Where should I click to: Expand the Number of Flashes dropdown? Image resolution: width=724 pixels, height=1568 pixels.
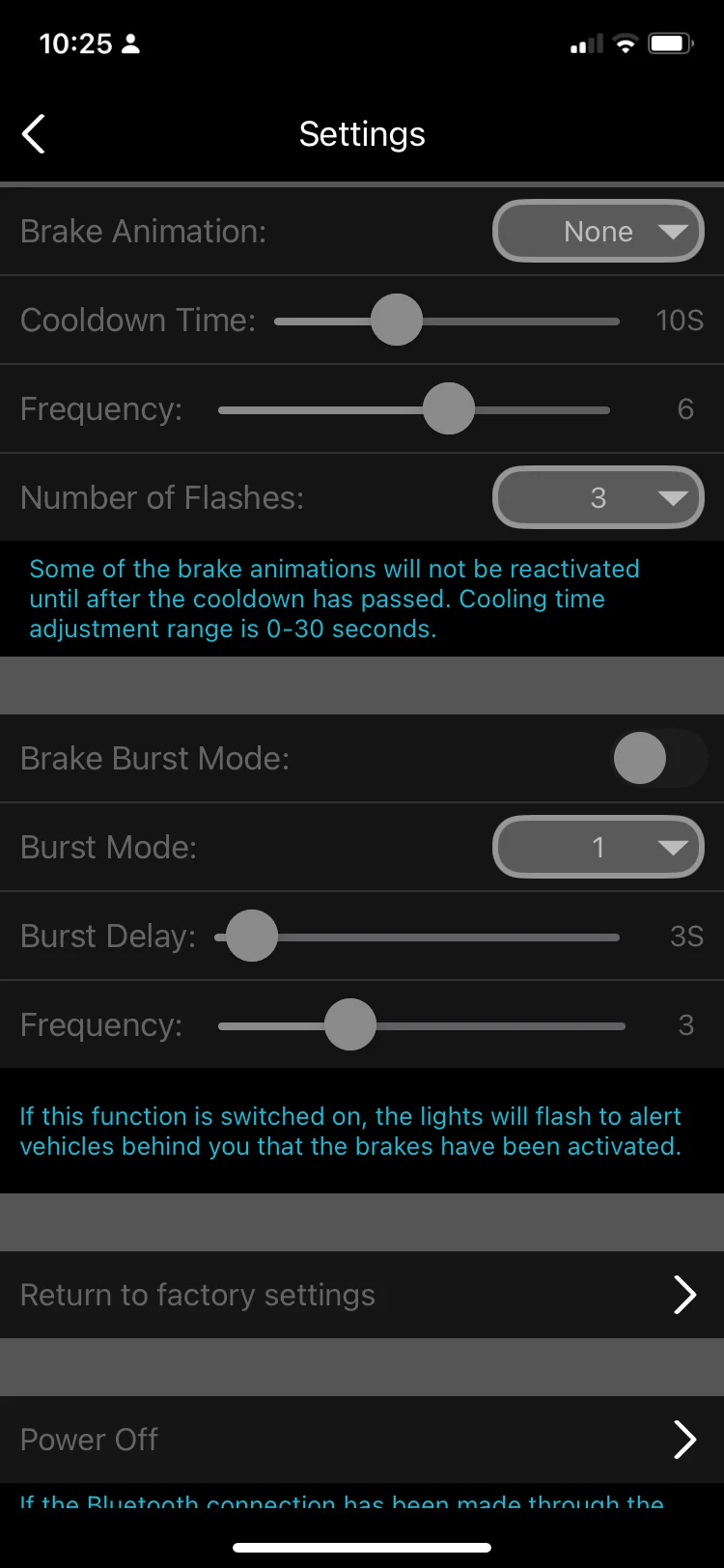click(599, 498)
